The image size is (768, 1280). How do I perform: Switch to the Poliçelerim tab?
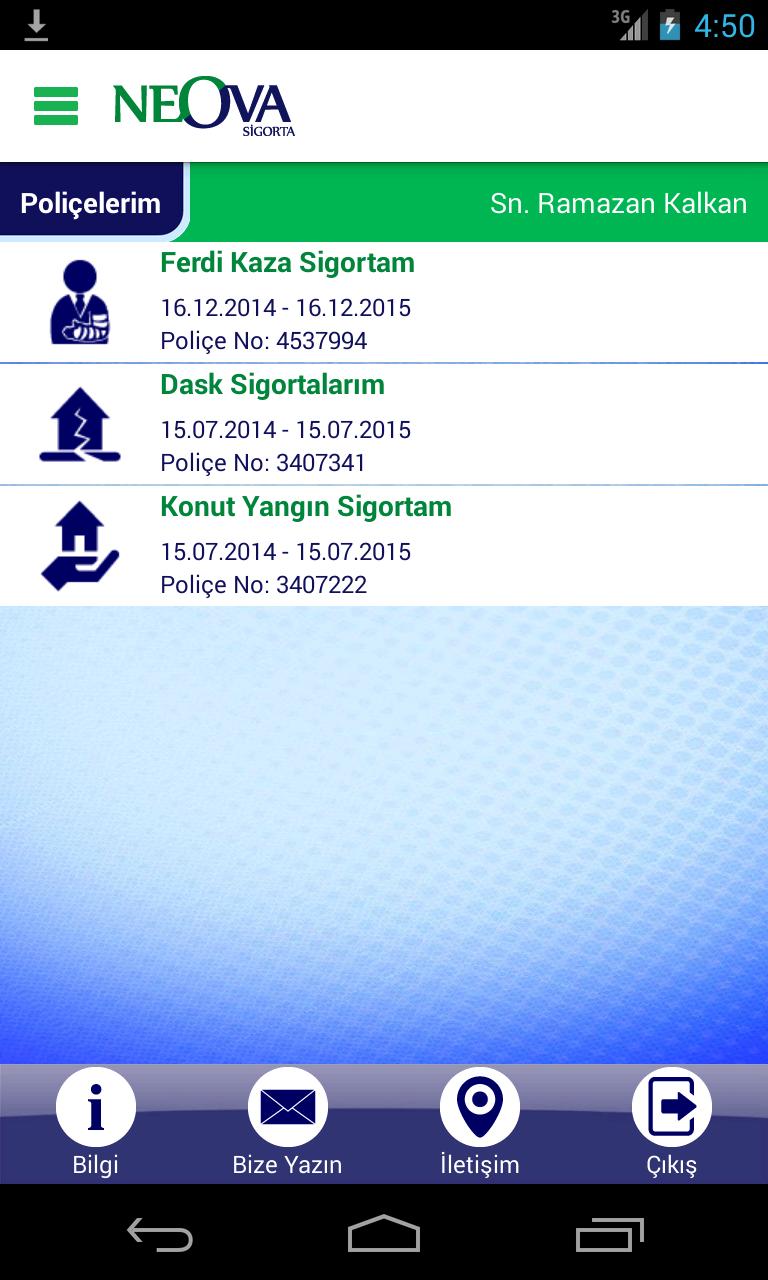coord(88,202)
